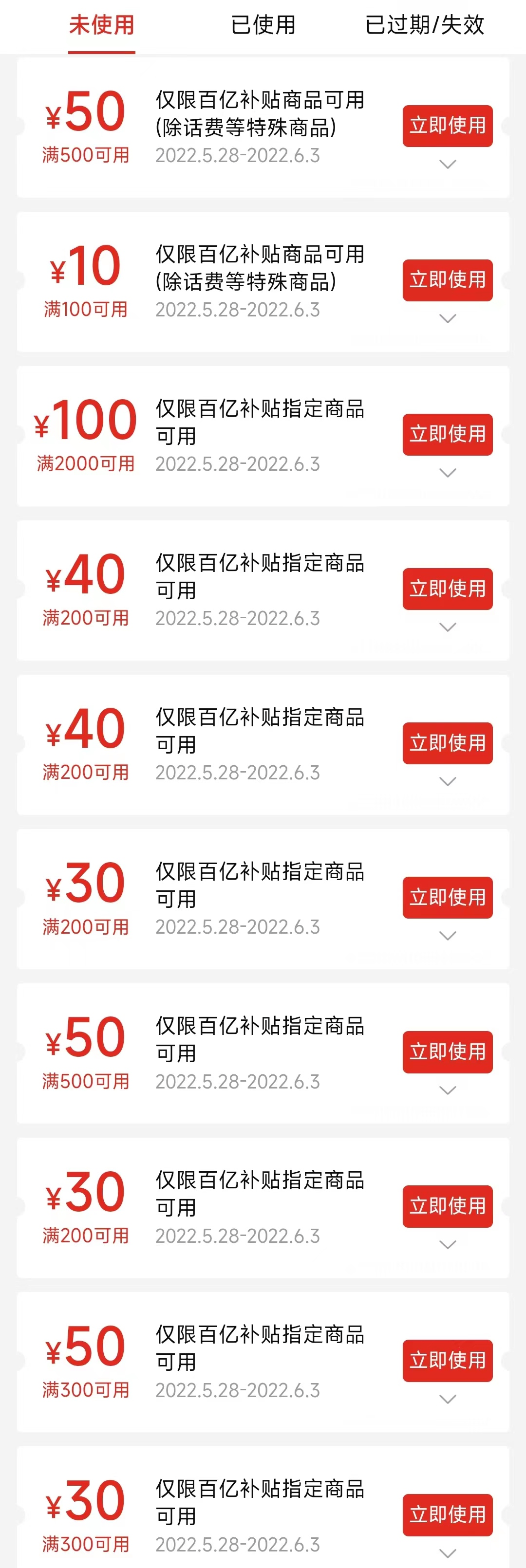
Task: Show details for the ¥50 满300可用 coupon
Action: (448, 1400)
